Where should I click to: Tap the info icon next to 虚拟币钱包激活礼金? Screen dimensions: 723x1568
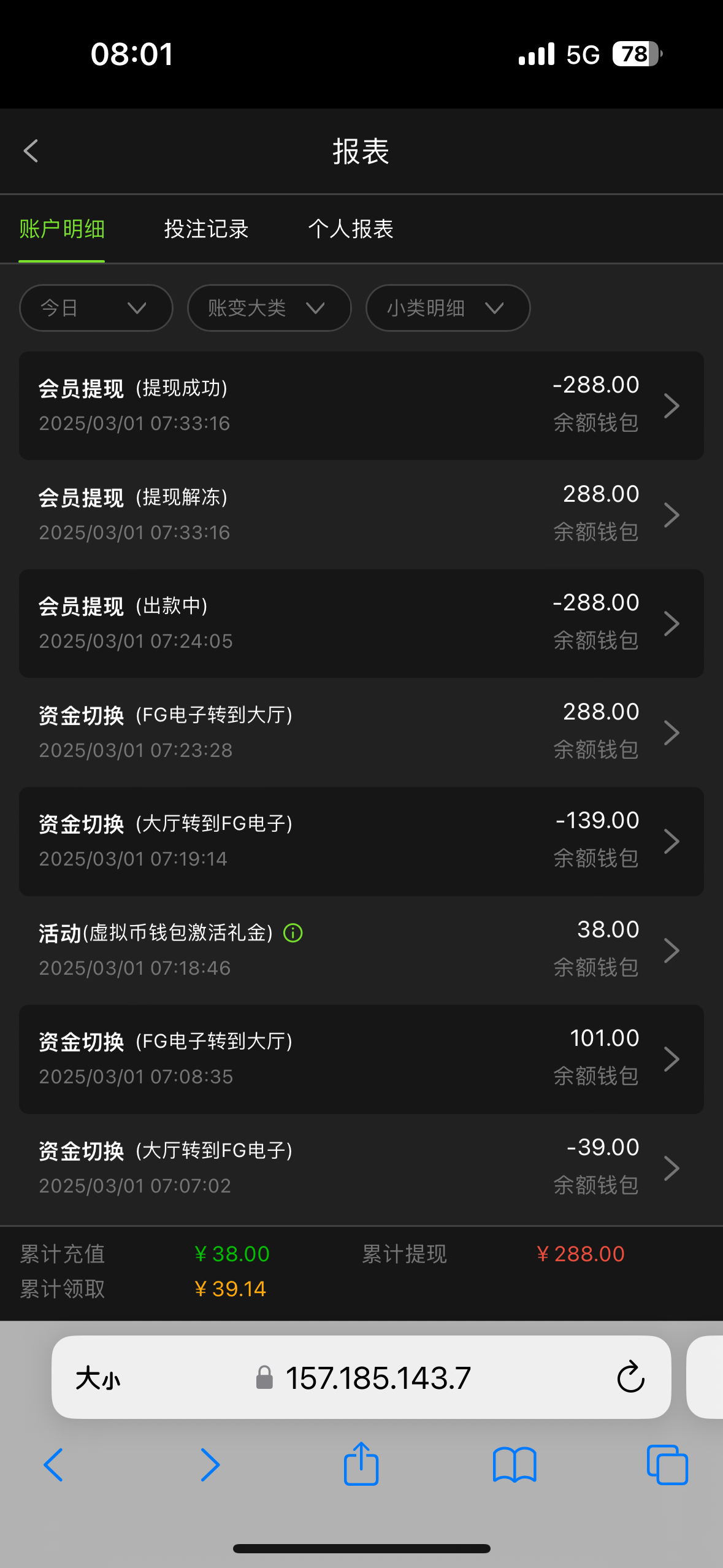coord(293,933)
